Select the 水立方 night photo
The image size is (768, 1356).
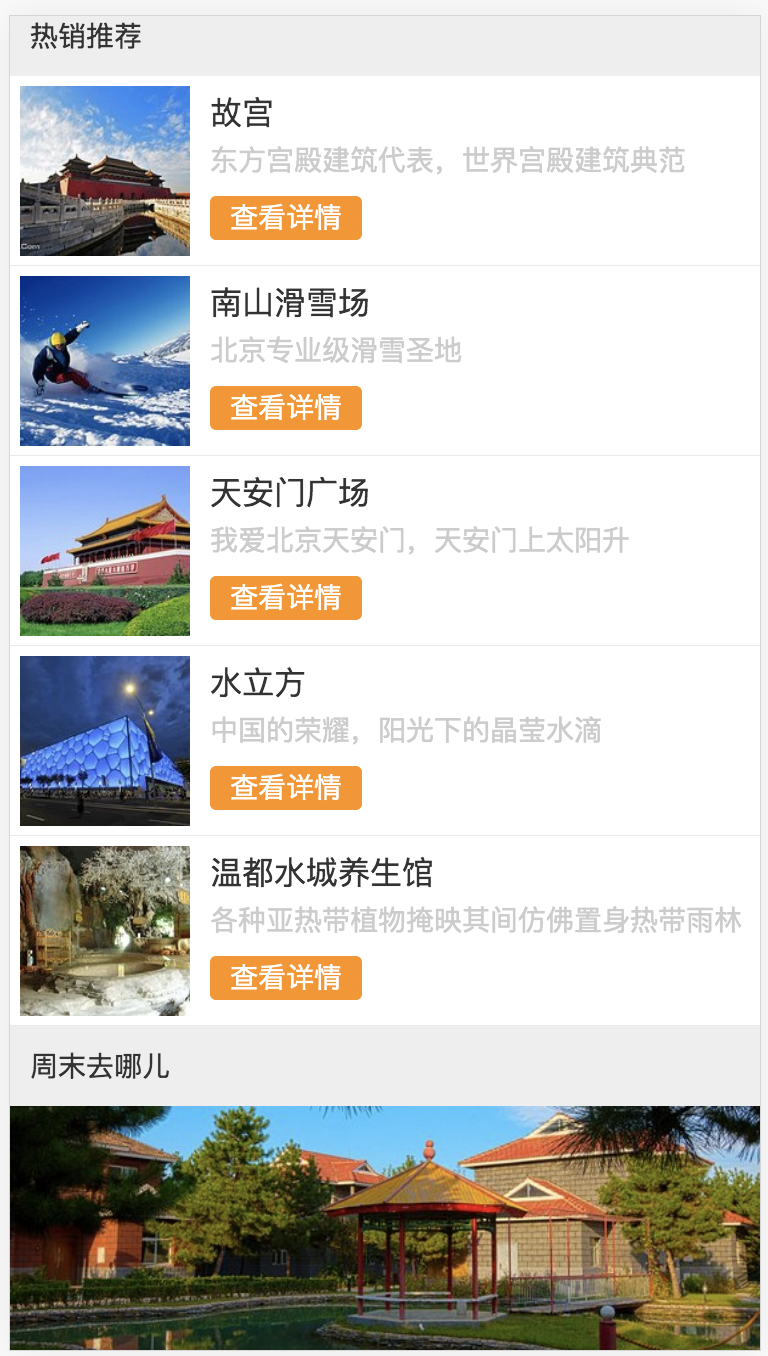[105, 741]
